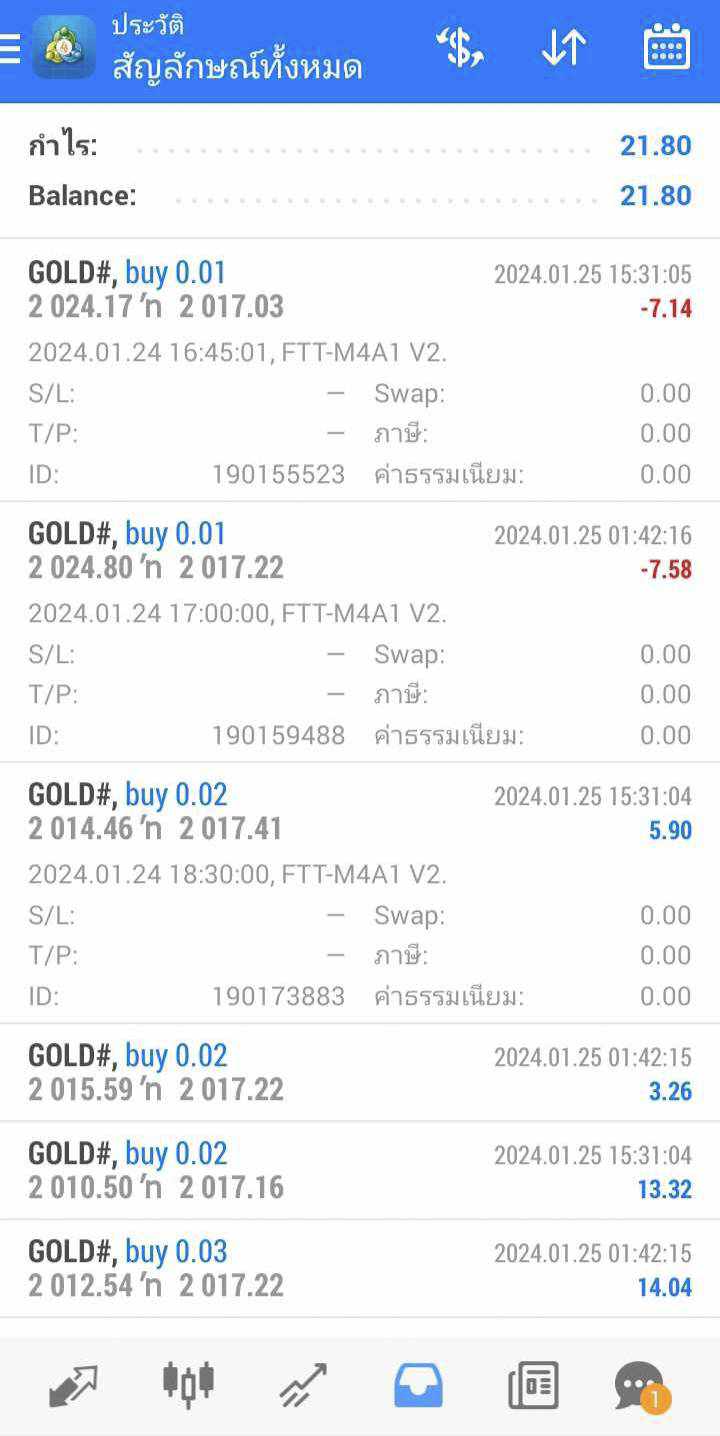Expand the GOLD# buy 0.03 trade

pyautogui.click(x=360, y=1268)
